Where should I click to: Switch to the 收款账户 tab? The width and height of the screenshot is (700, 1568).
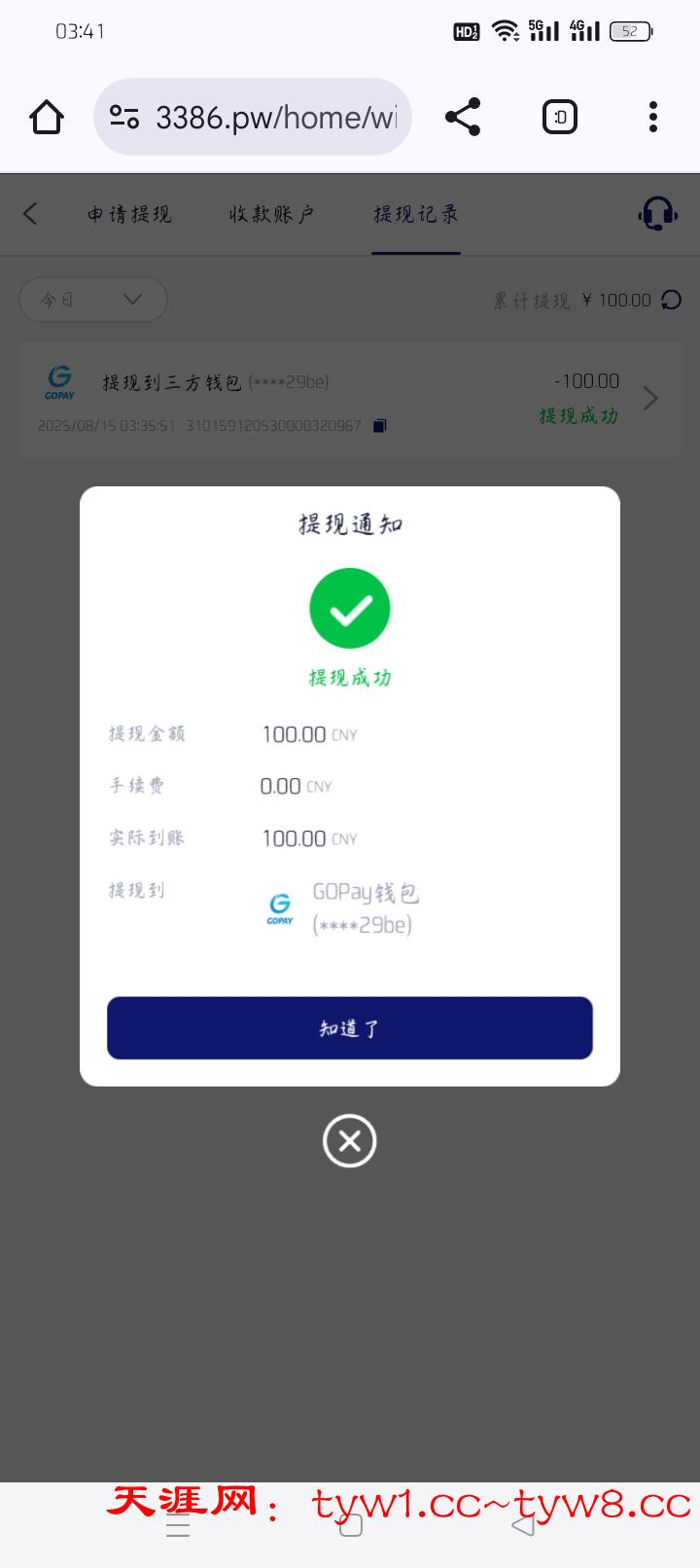click(271, 214)
